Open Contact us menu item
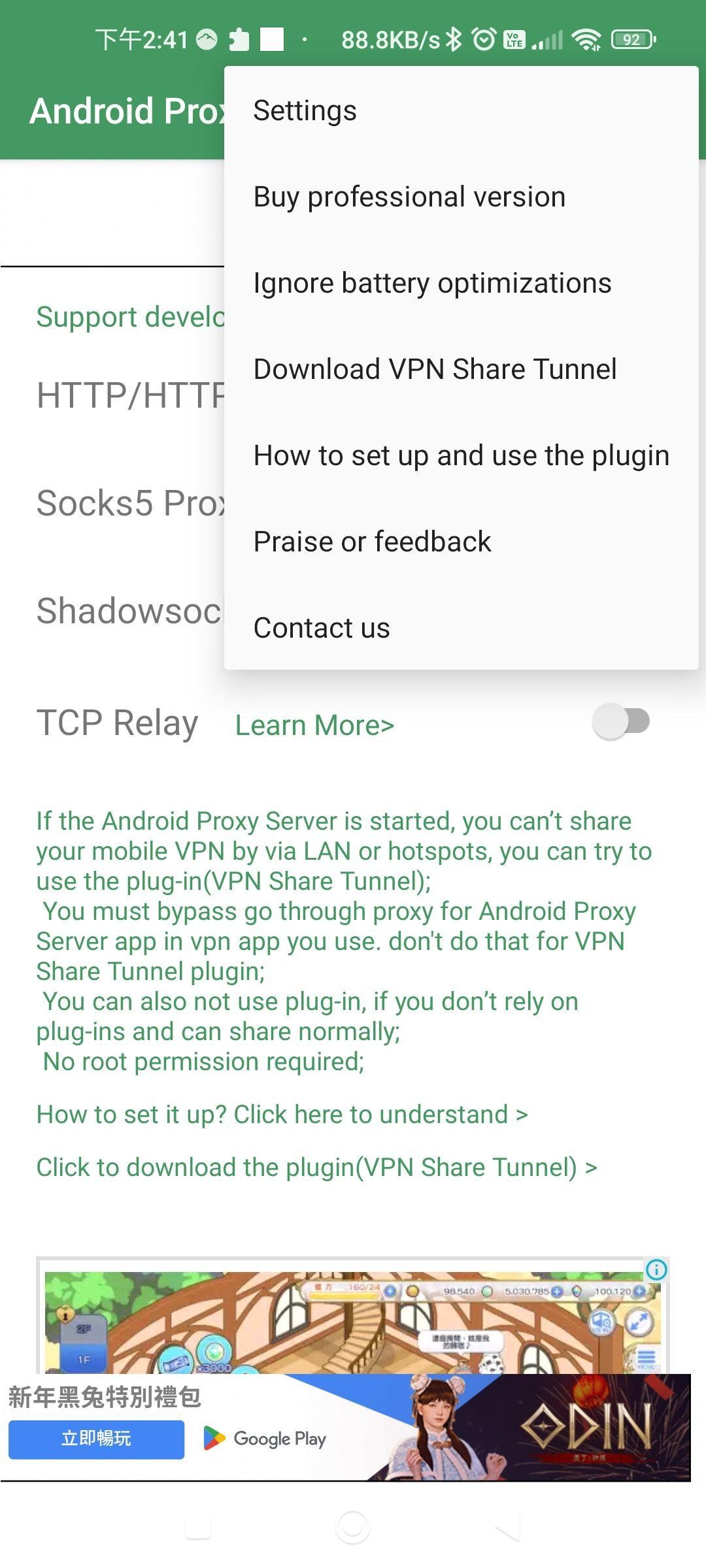Viewport: 706px width, 1568px height. tap(461, 628)
